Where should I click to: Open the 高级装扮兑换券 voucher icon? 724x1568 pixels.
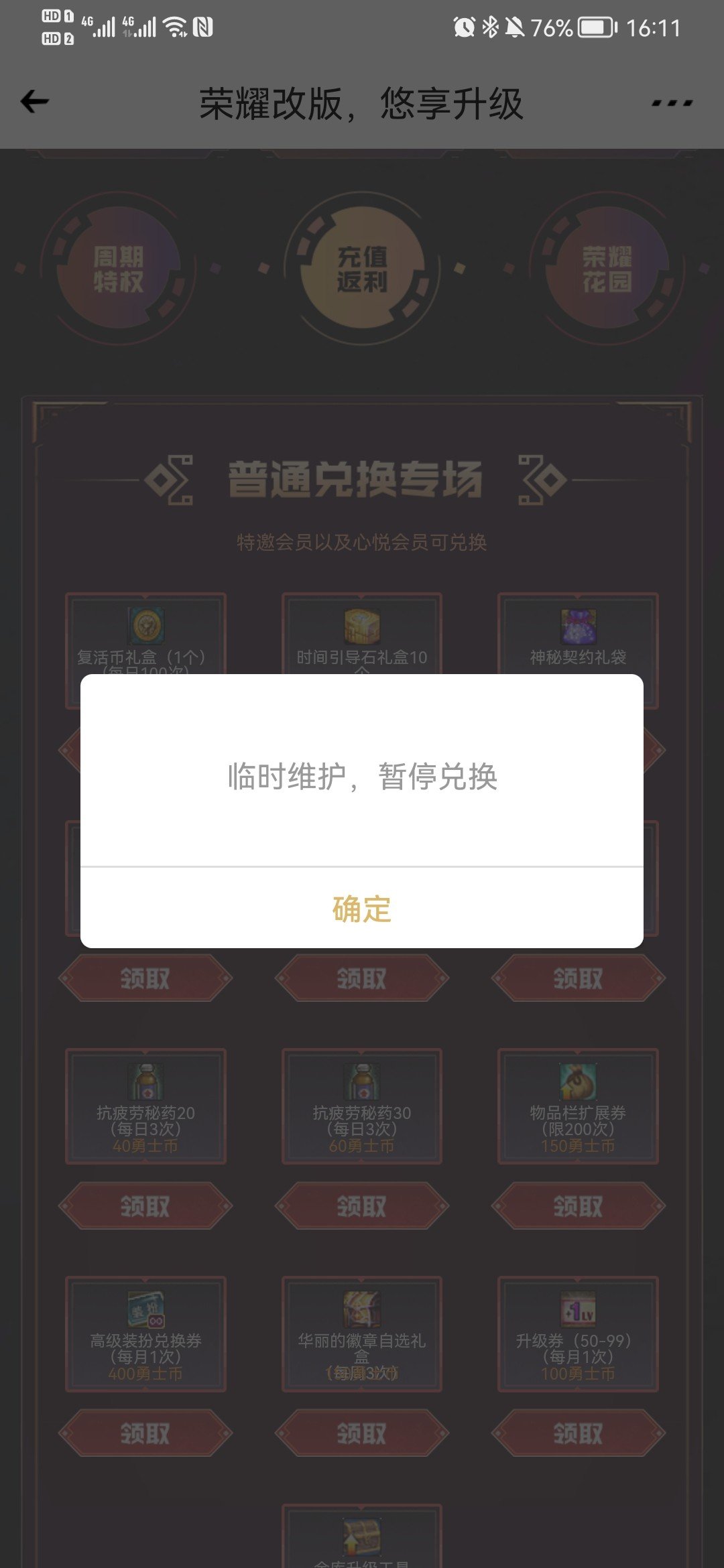click(146, 1310)
